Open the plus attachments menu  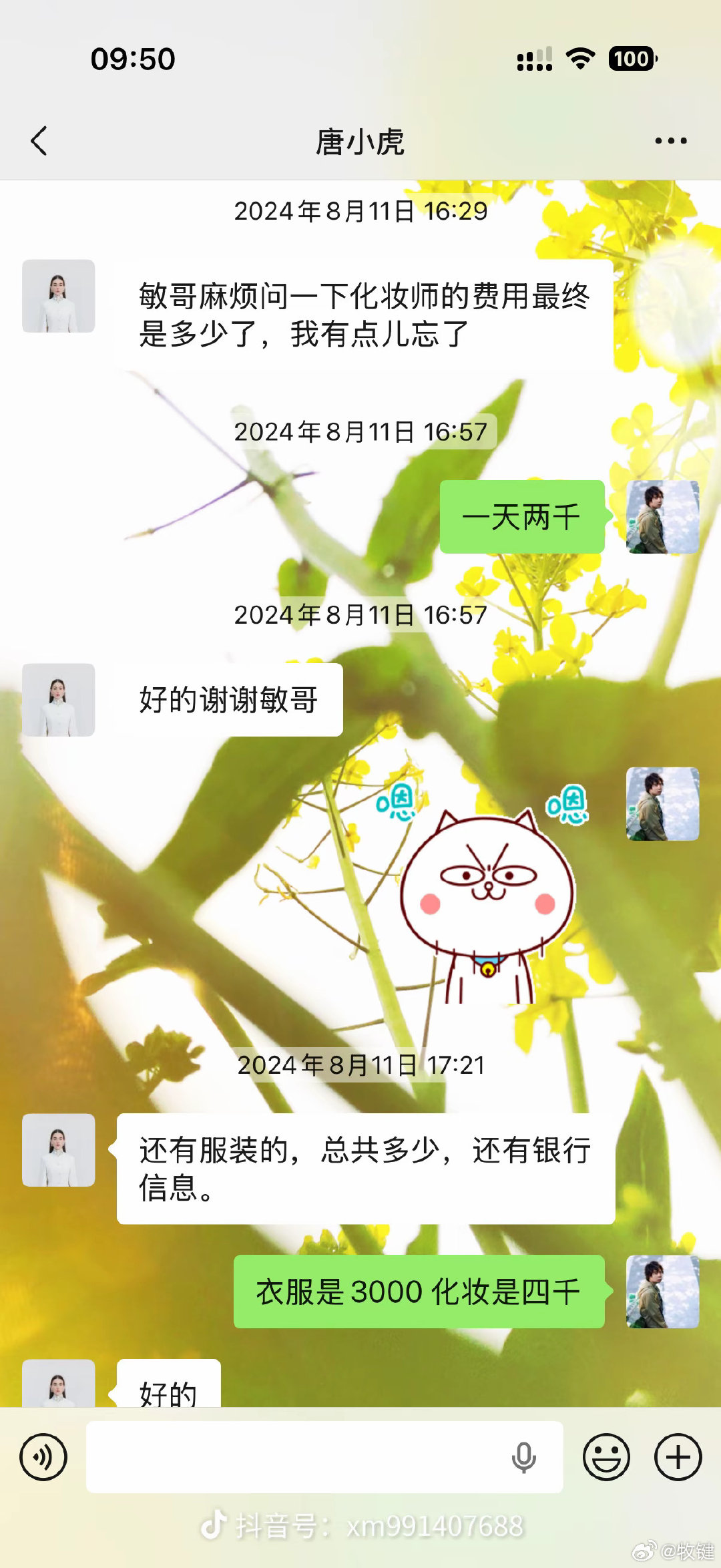[678, 1457]
